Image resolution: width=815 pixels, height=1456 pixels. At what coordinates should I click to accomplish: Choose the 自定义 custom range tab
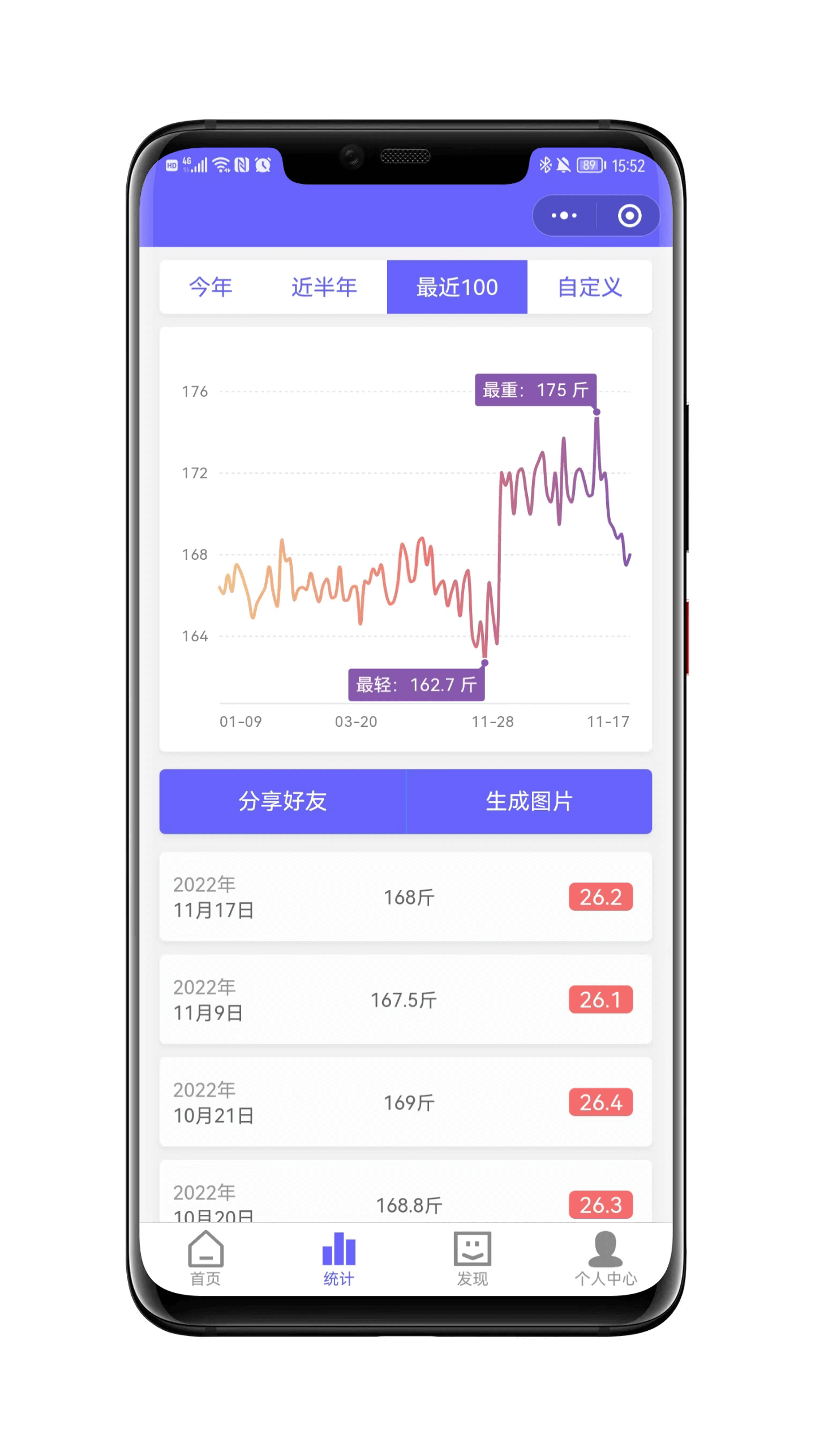(589, 287)
